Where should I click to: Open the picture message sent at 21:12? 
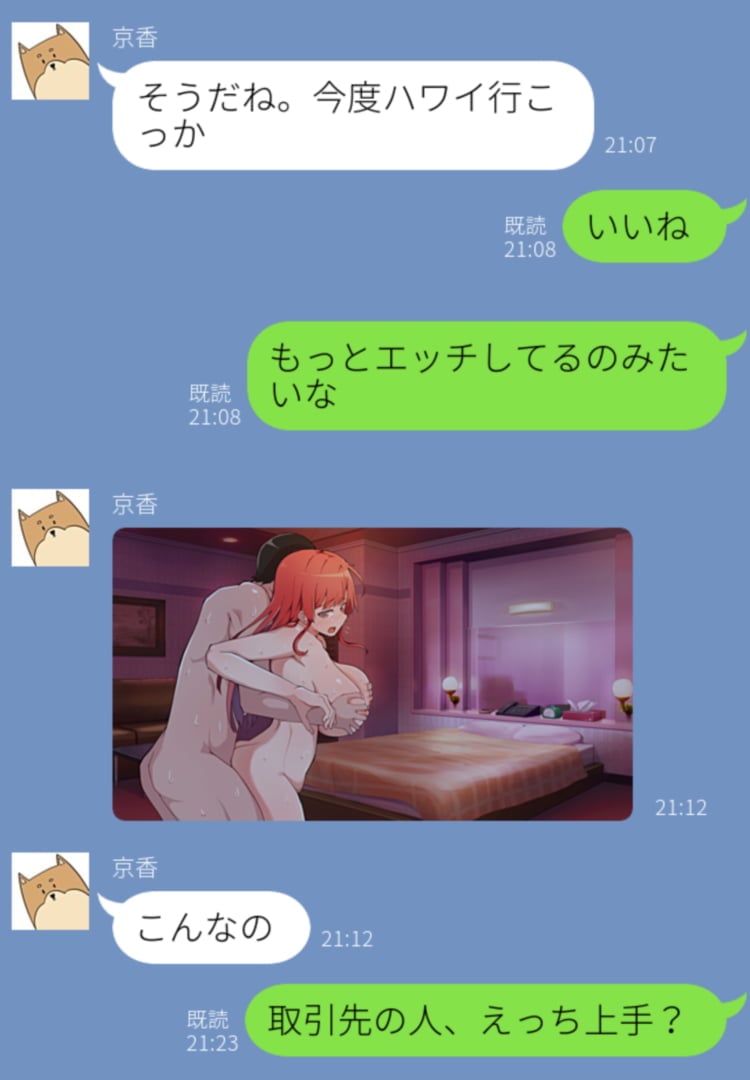[x=373, y=674]
